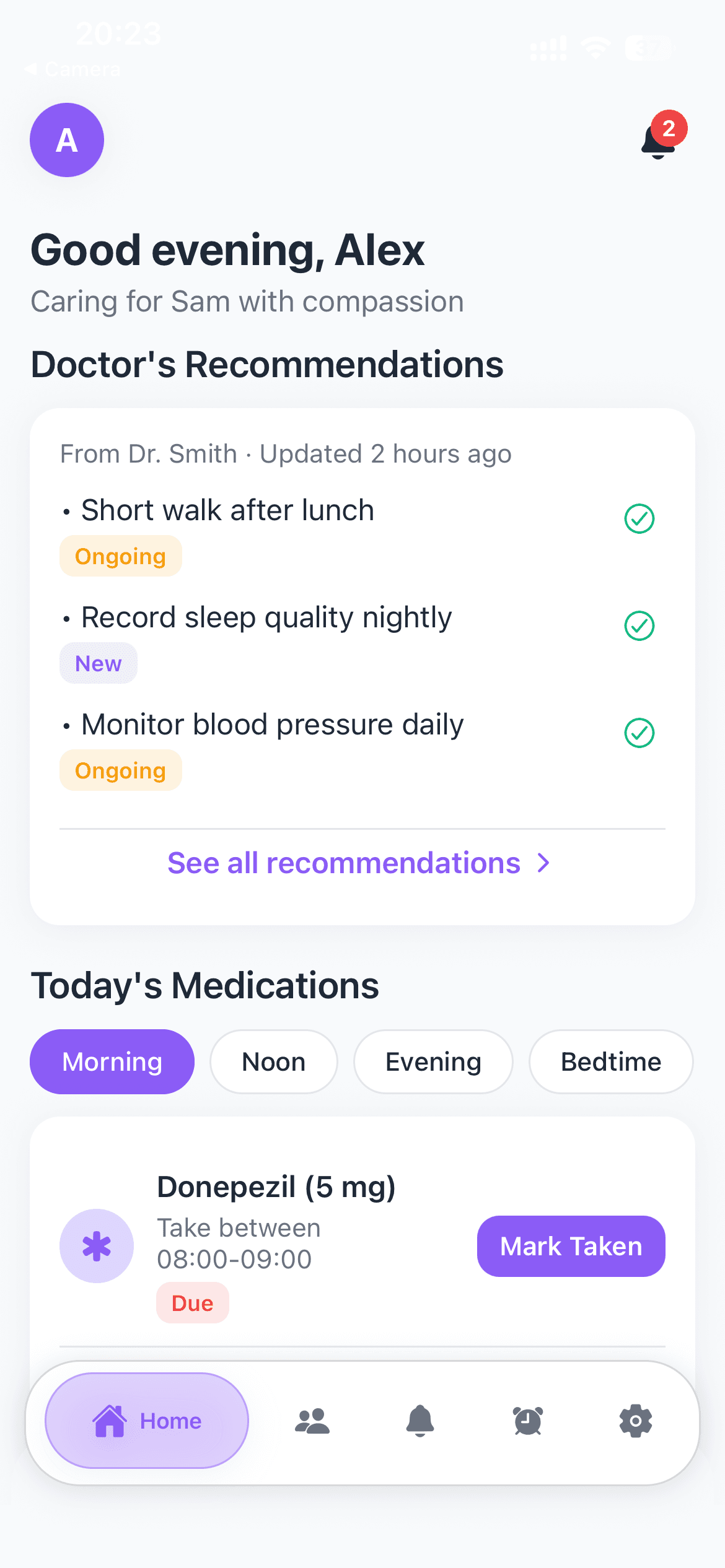Open Alex's profile avatar
Image resolution: width=725 pixels, height=1568 pixels.
(66, 140)
